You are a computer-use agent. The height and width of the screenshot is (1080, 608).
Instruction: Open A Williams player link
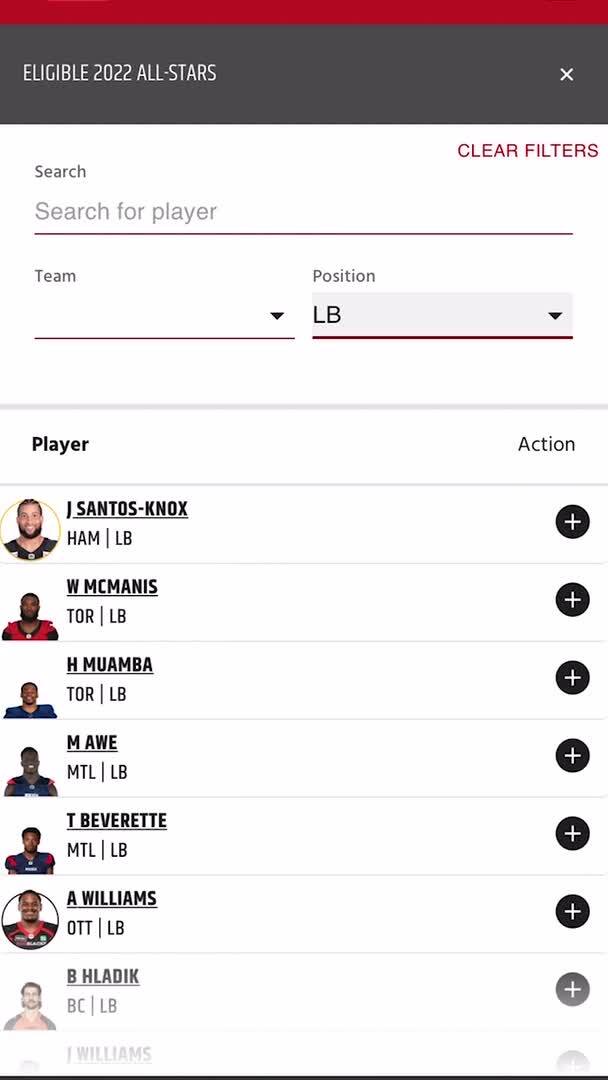[x=112, y=898]
